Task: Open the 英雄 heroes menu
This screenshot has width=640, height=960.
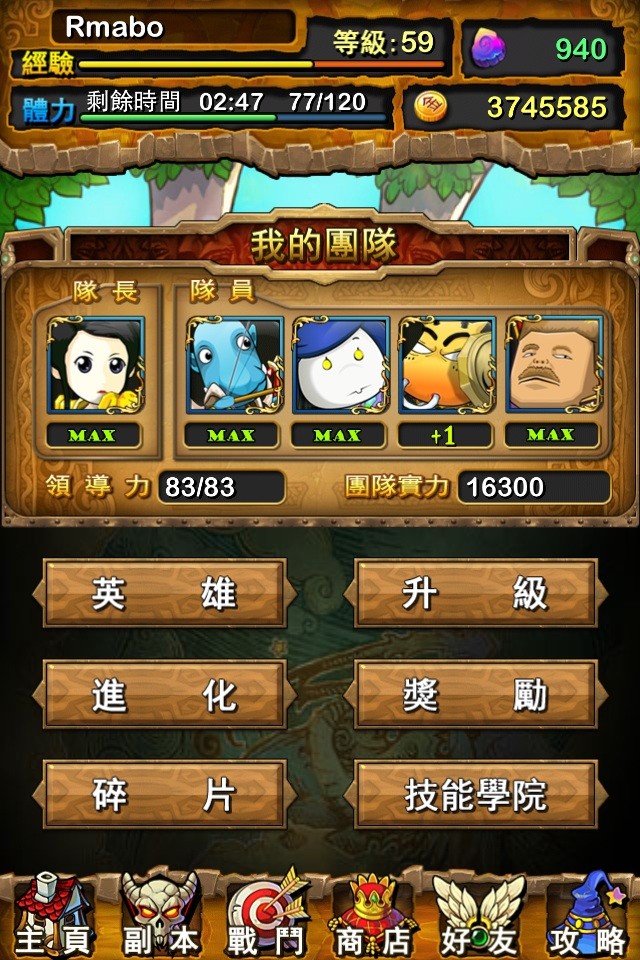Action: point(165,594)
